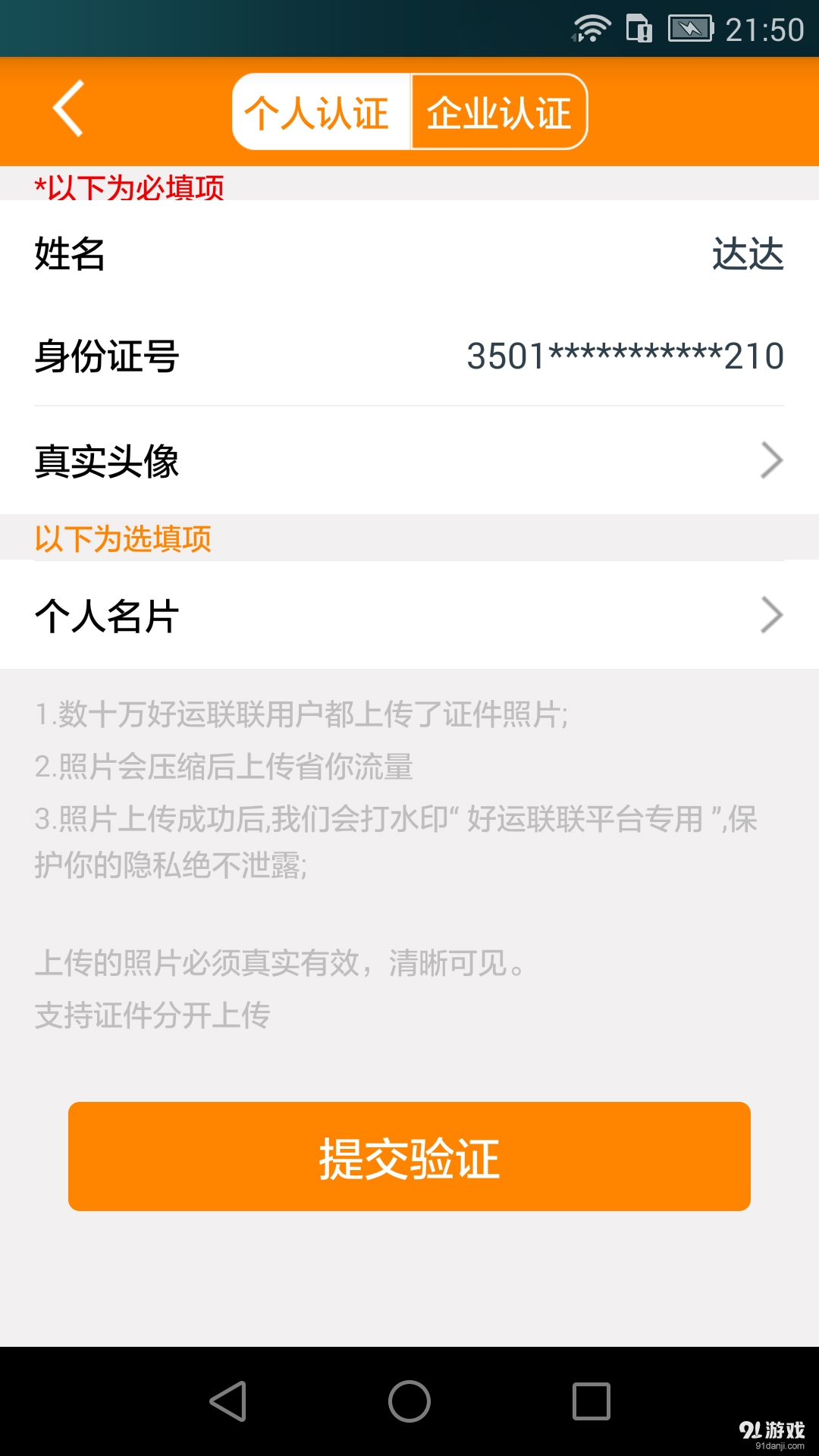819x1456 pixels.
Task: Select the 姓名 field showing 达达
Action: 409,256
